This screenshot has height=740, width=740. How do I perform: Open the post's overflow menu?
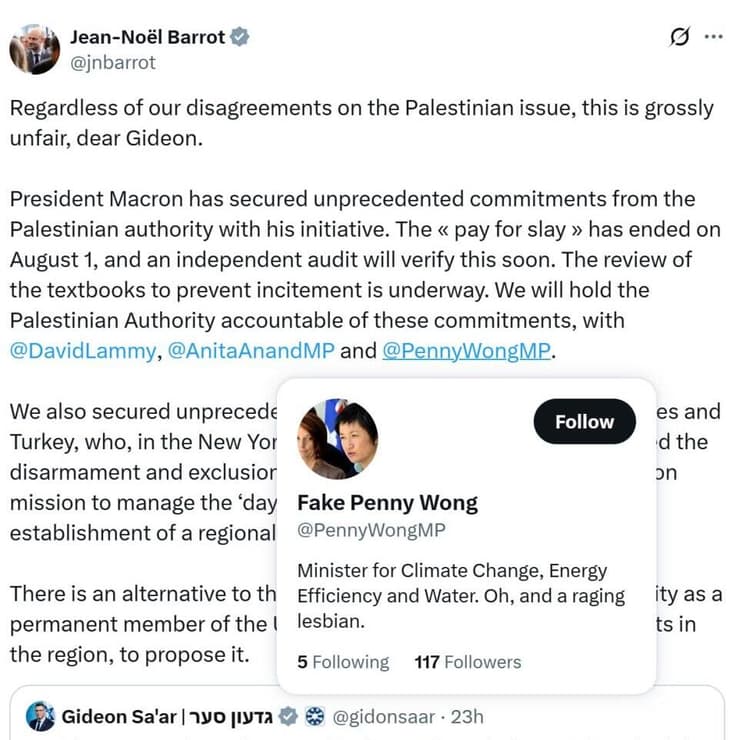pos(713,37)
